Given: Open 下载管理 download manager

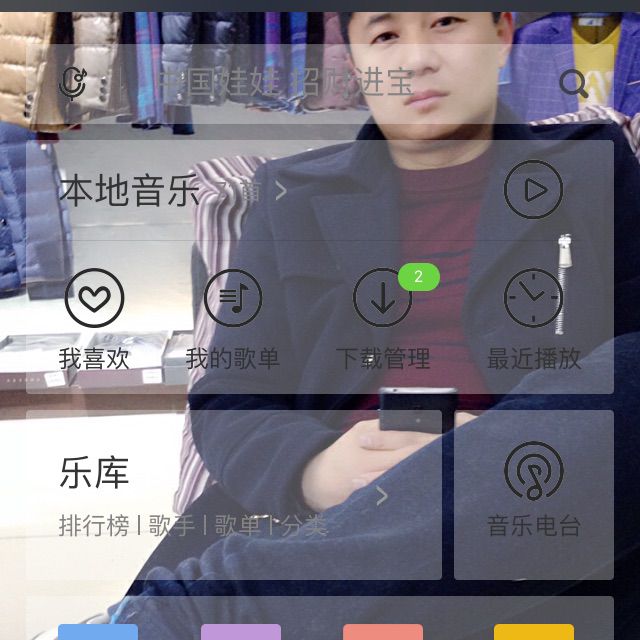Looking at the screenshot, I should [383, 319].
